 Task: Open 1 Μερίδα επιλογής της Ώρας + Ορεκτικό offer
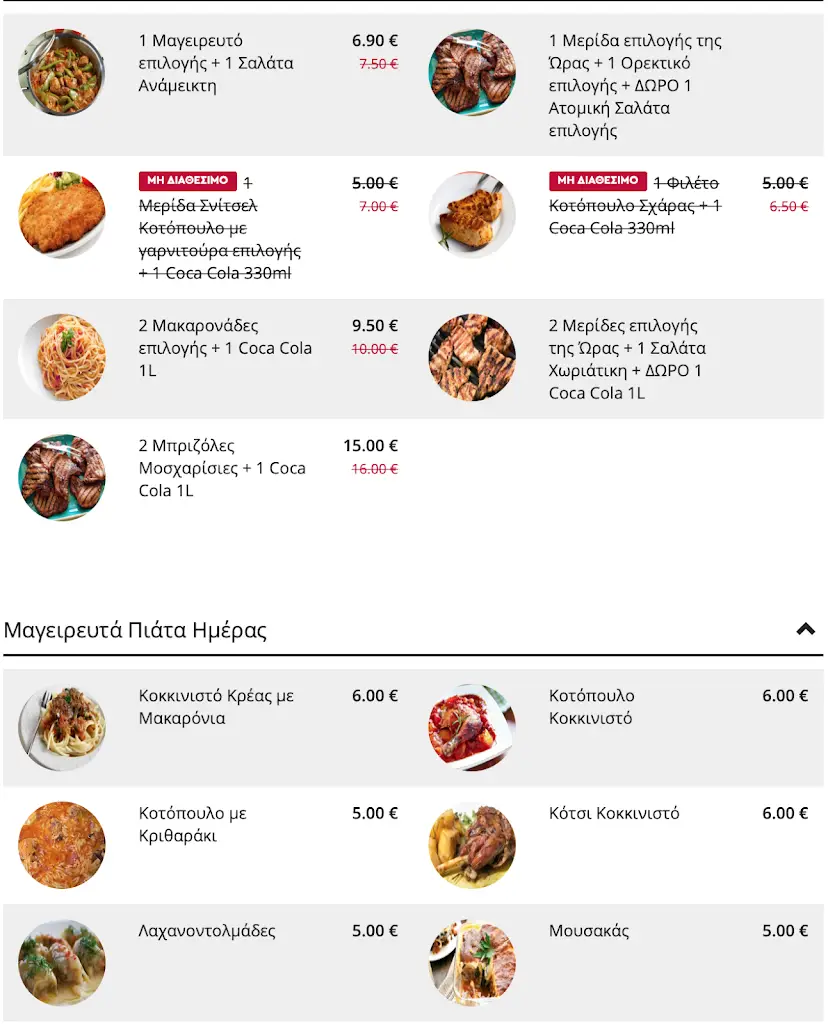(x=634, y=85)
